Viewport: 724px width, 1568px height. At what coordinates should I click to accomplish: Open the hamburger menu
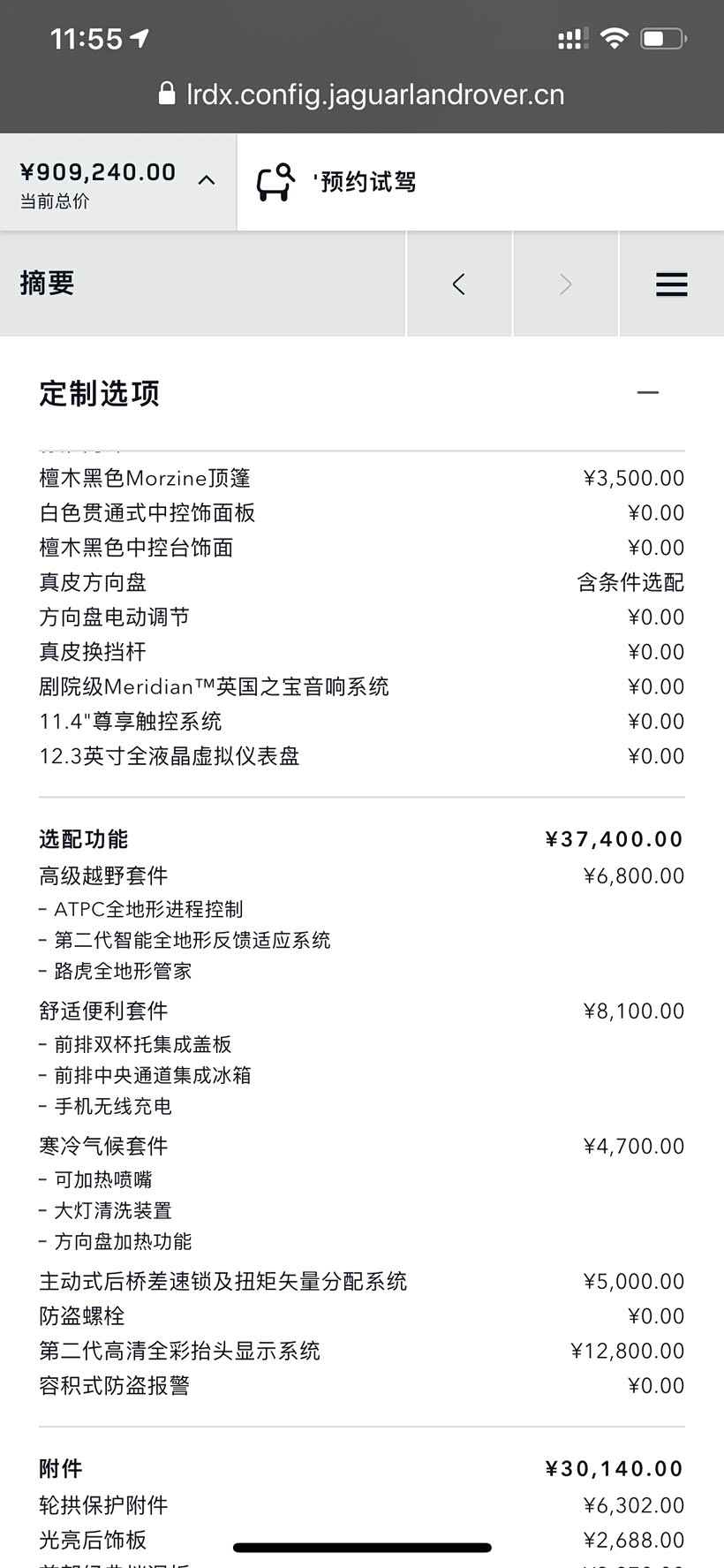[672, 284]
